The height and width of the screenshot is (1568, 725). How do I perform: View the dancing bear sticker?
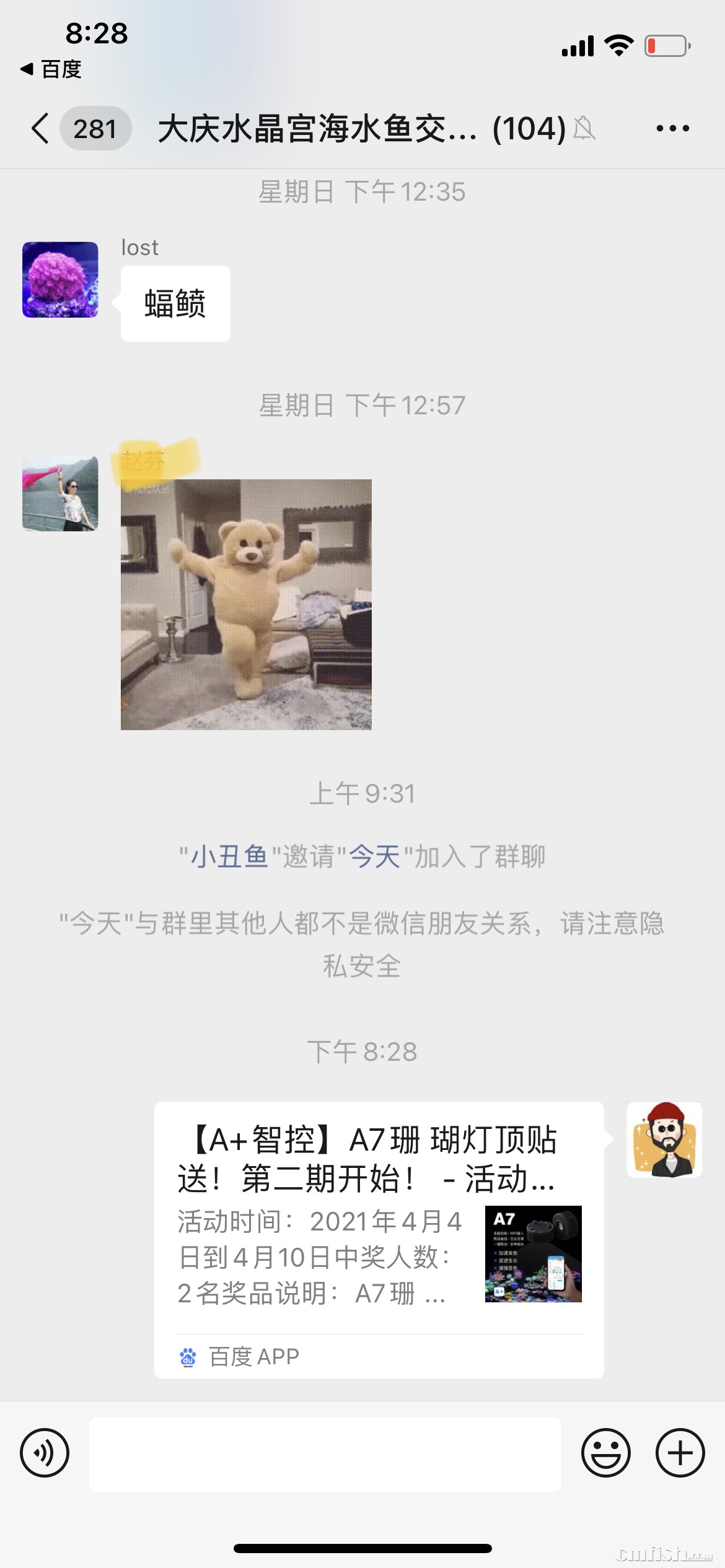(x=246, y=604)
